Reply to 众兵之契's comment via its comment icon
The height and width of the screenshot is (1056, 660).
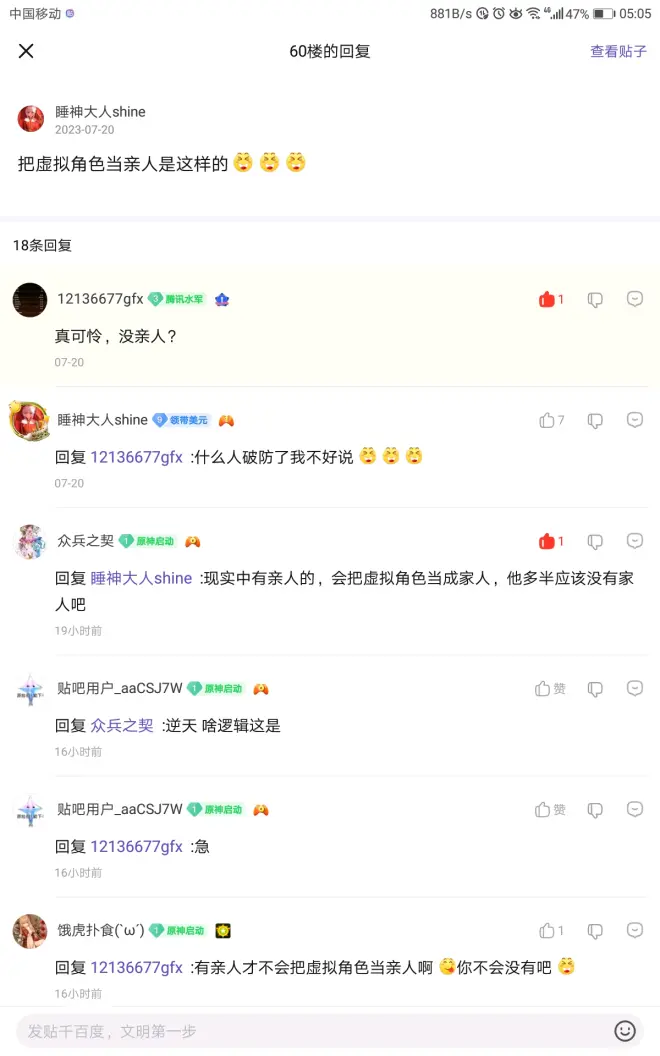pos(635,541)
